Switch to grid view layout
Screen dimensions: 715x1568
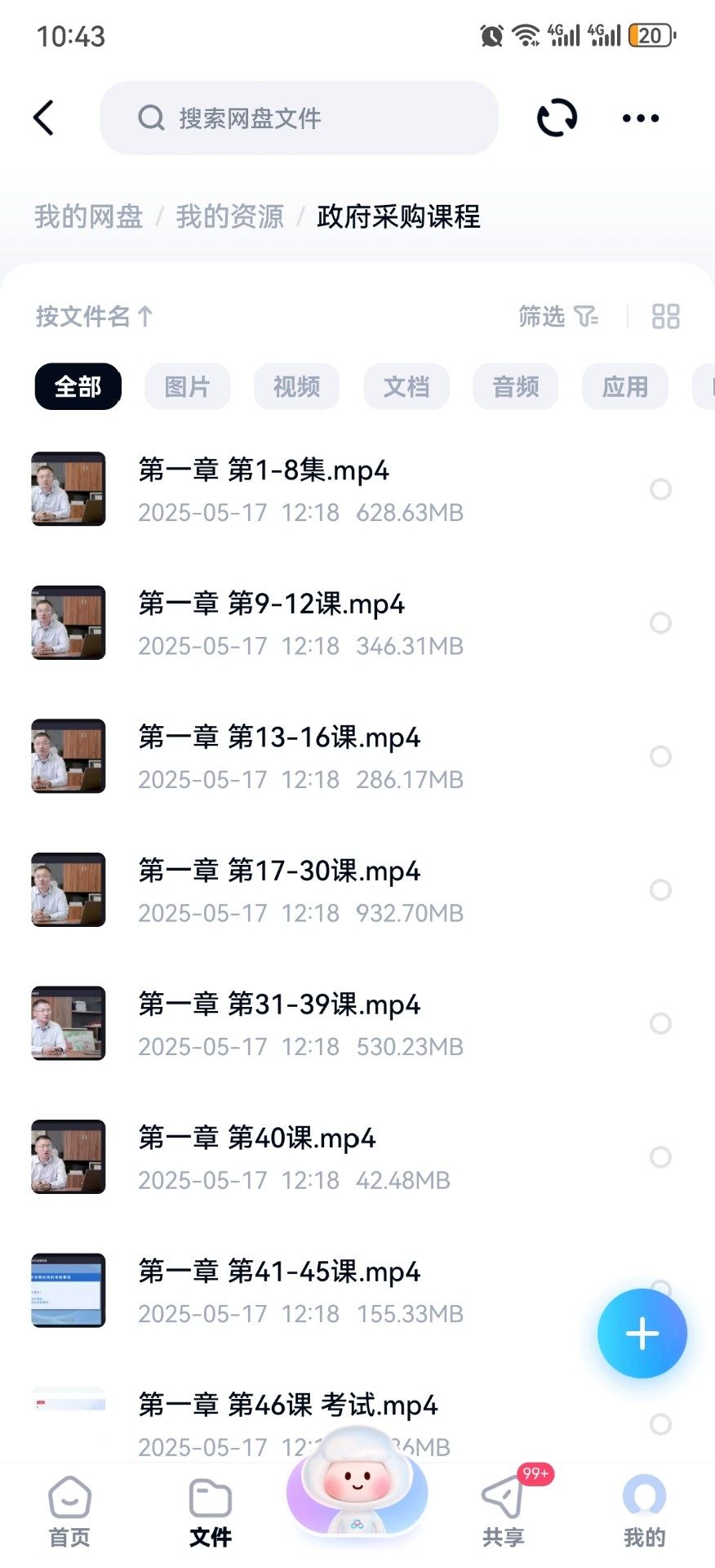point(665,316)
